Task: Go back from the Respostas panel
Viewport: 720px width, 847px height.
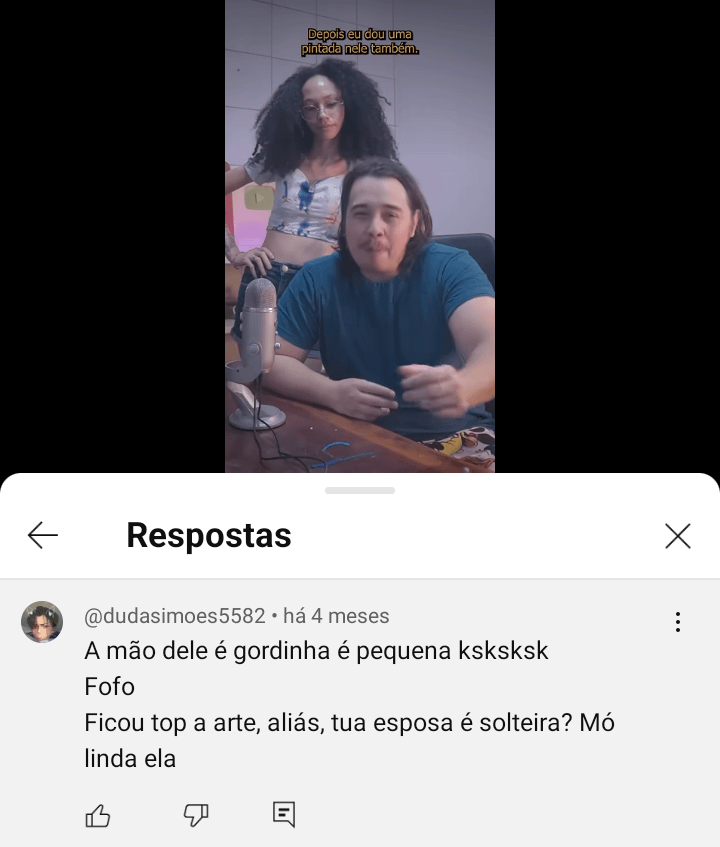Action: tap(43, 536)
